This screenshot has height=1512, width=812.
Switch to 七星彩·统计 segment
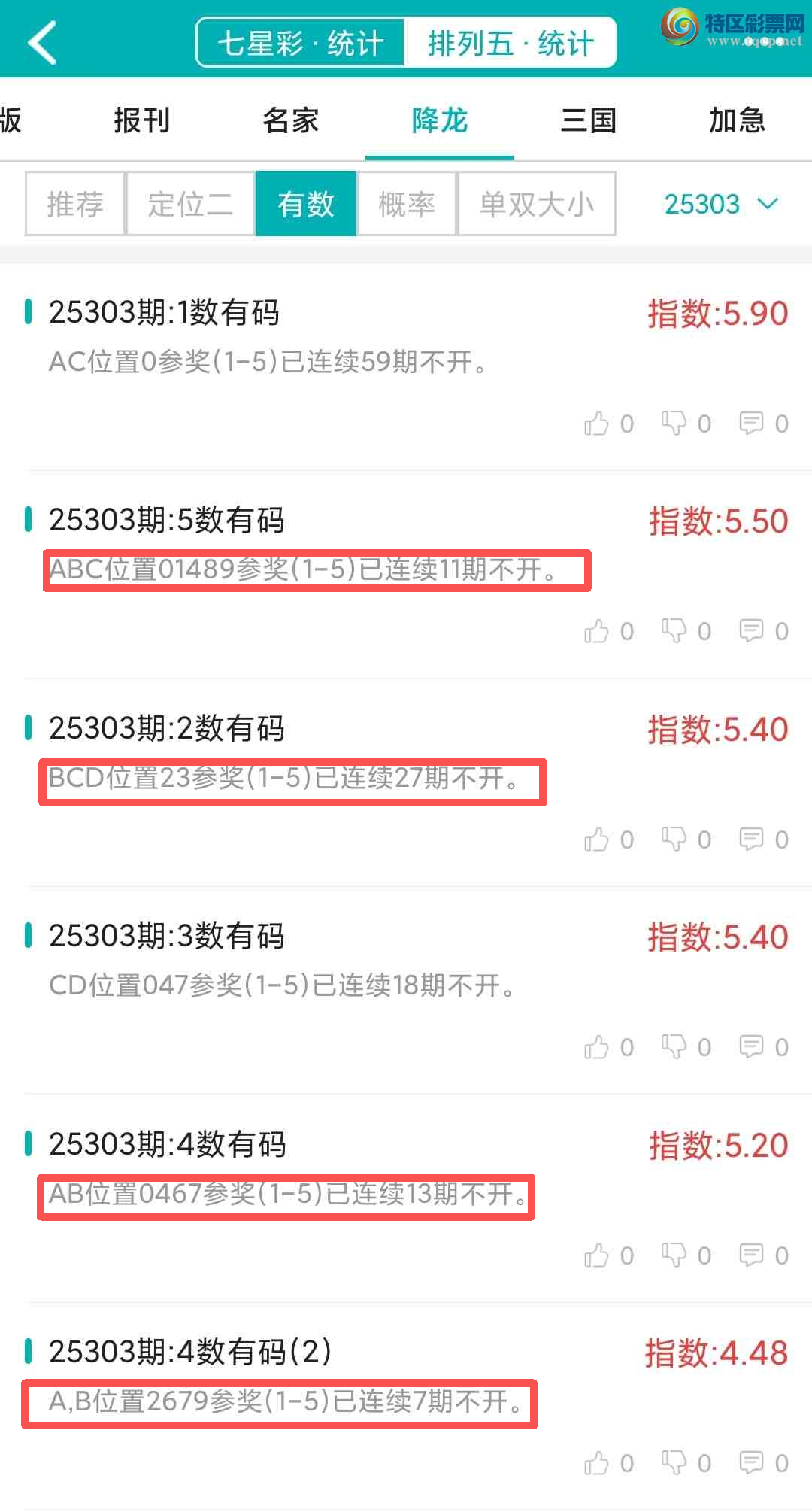(301, 43)
